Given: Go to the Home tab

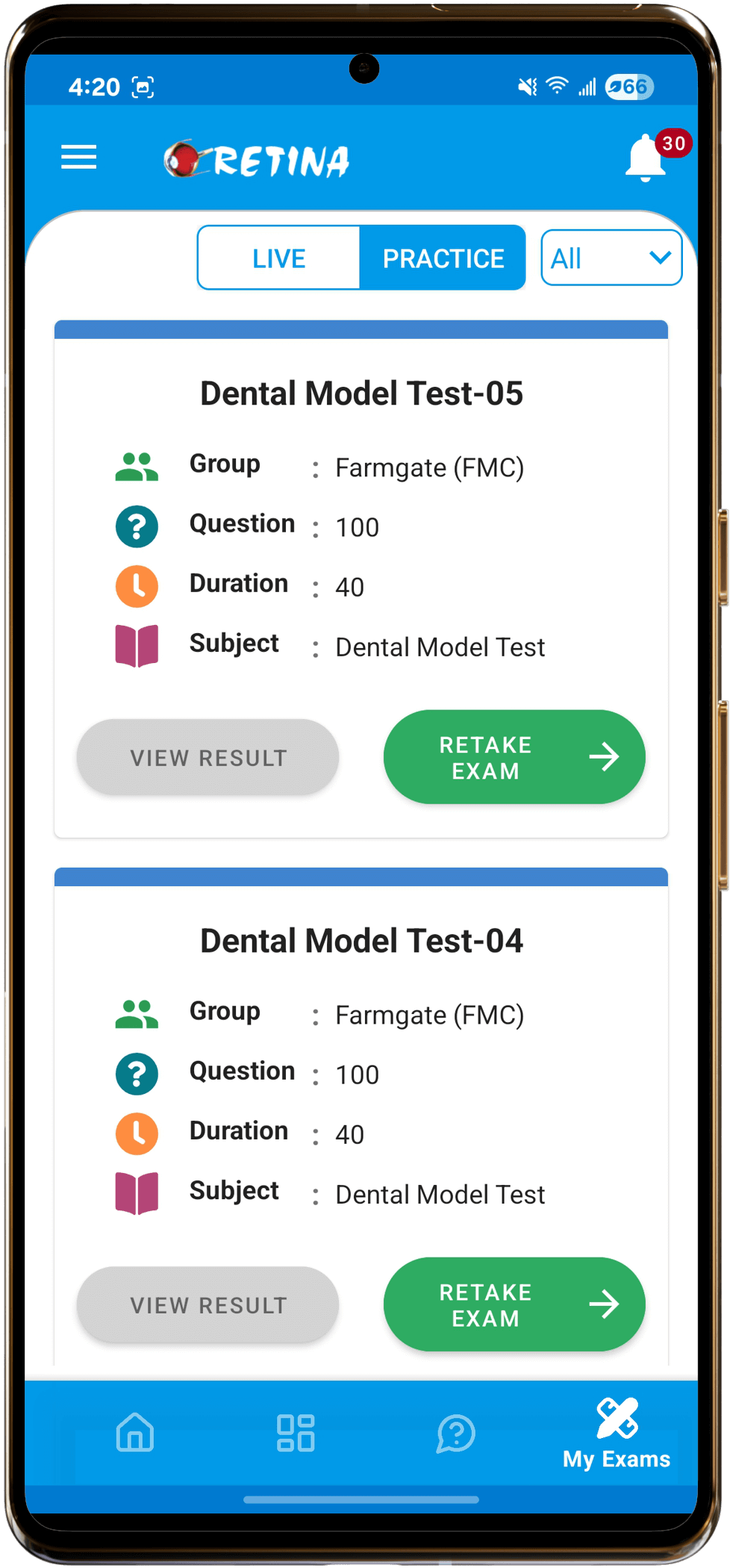Looking at the screenshot, I should [x=135, y=1433].
